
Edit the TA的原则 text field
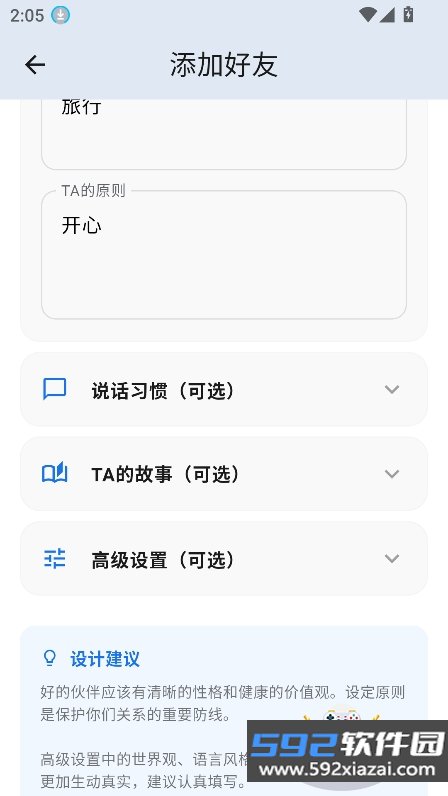223,255
